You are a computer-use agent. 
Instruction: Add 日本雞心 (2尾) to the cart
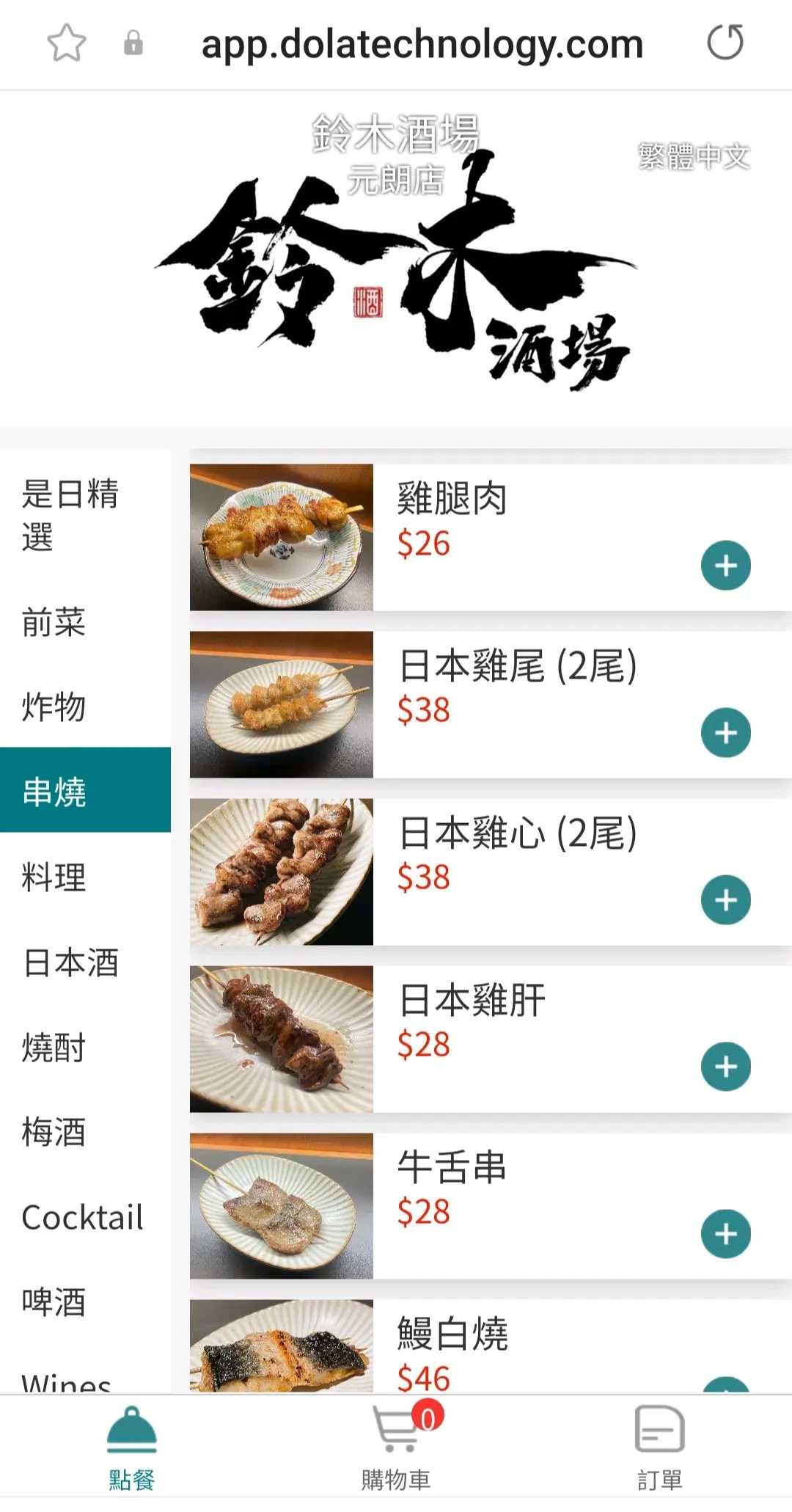coord(725,899)
